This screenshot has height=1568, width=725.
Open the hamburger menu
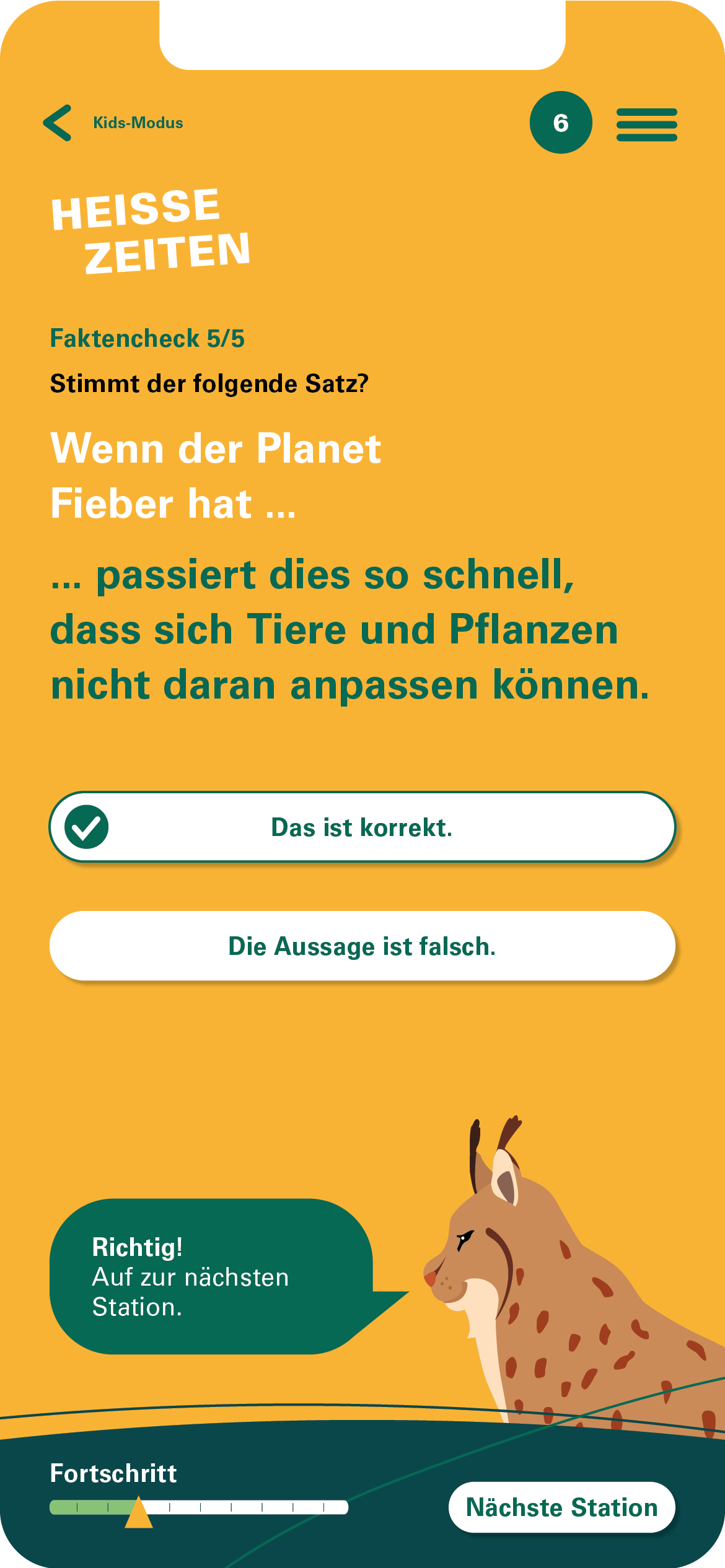point(646,124)
